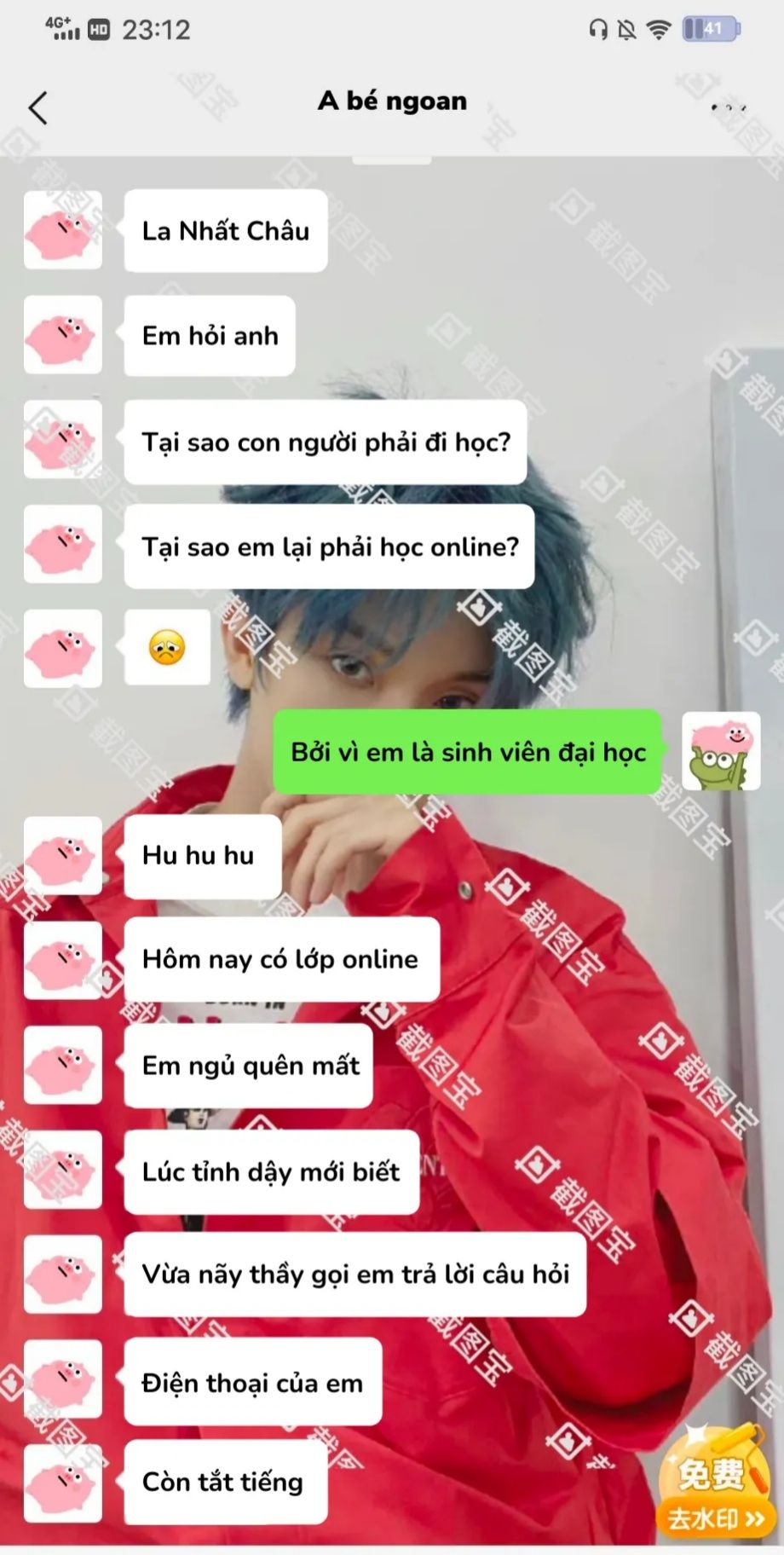Open the sender avatar beside 'Hu hu hu'
This screenshot has width=784, height=1555.
[x=63, y=855]
